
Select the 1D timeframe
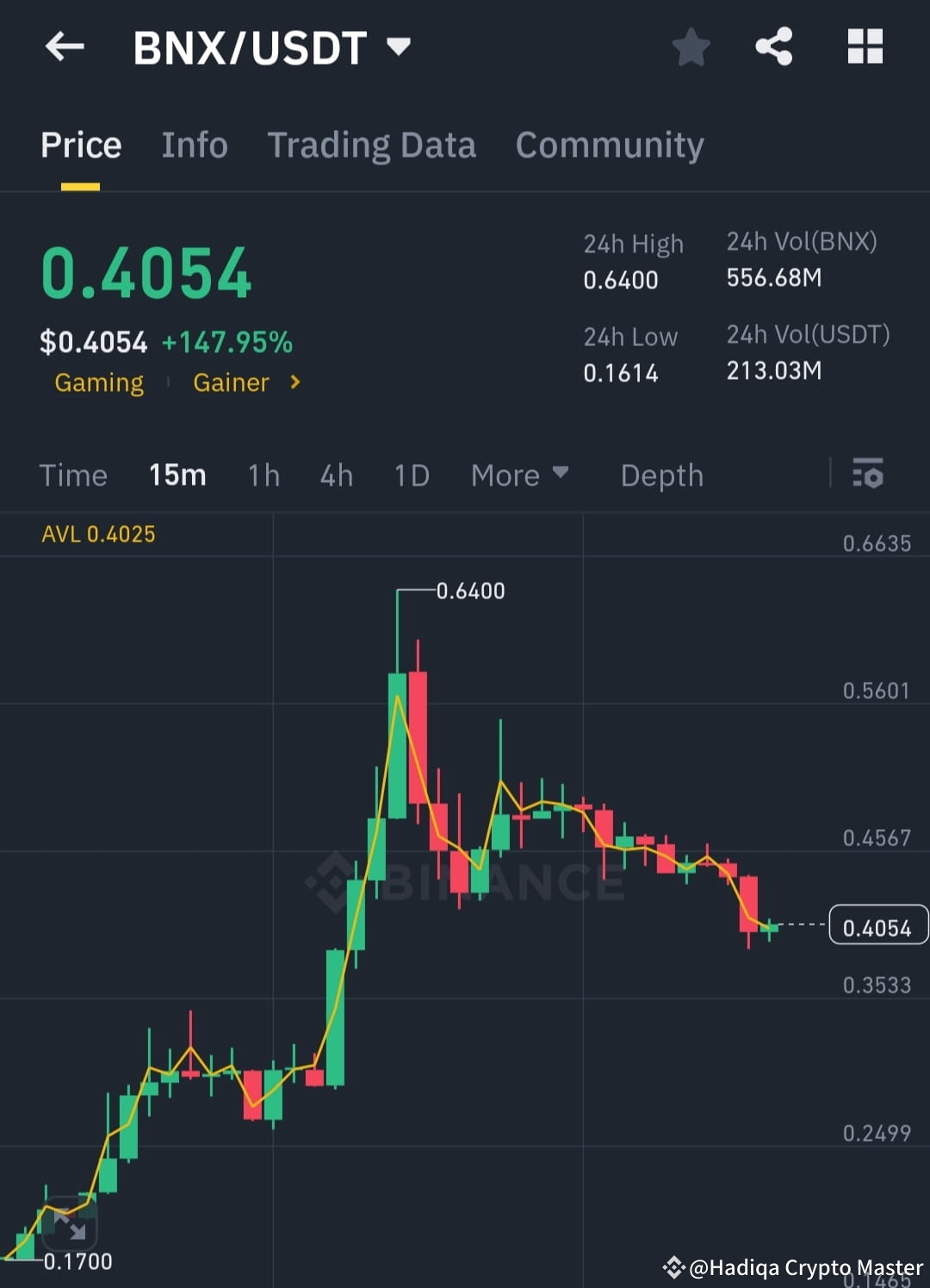[411, 474]
